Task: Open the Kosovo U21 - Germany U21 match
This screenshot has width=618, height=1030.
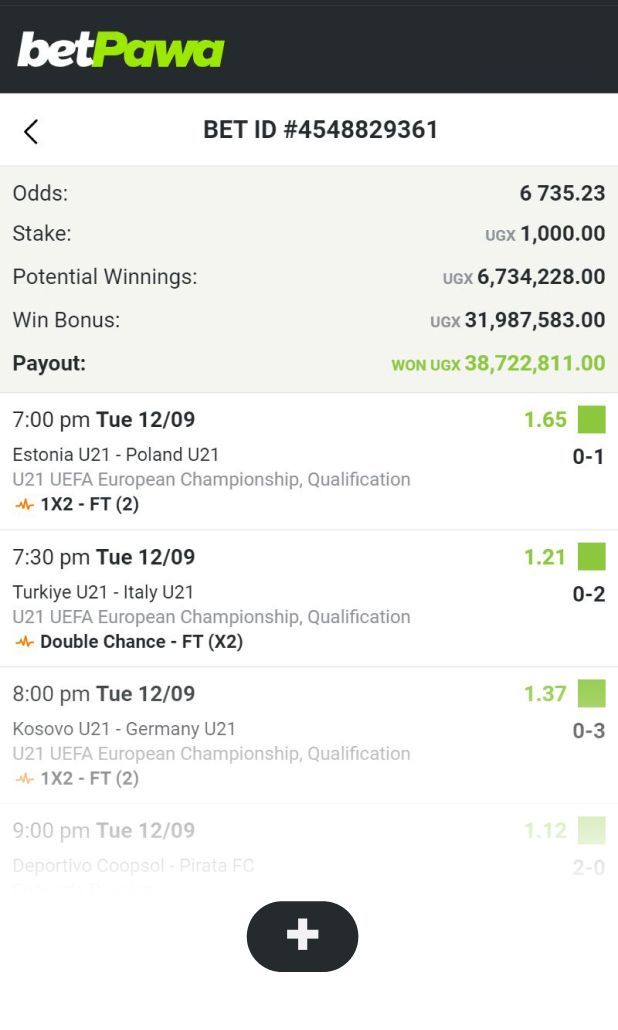Action: coord(124,729)
